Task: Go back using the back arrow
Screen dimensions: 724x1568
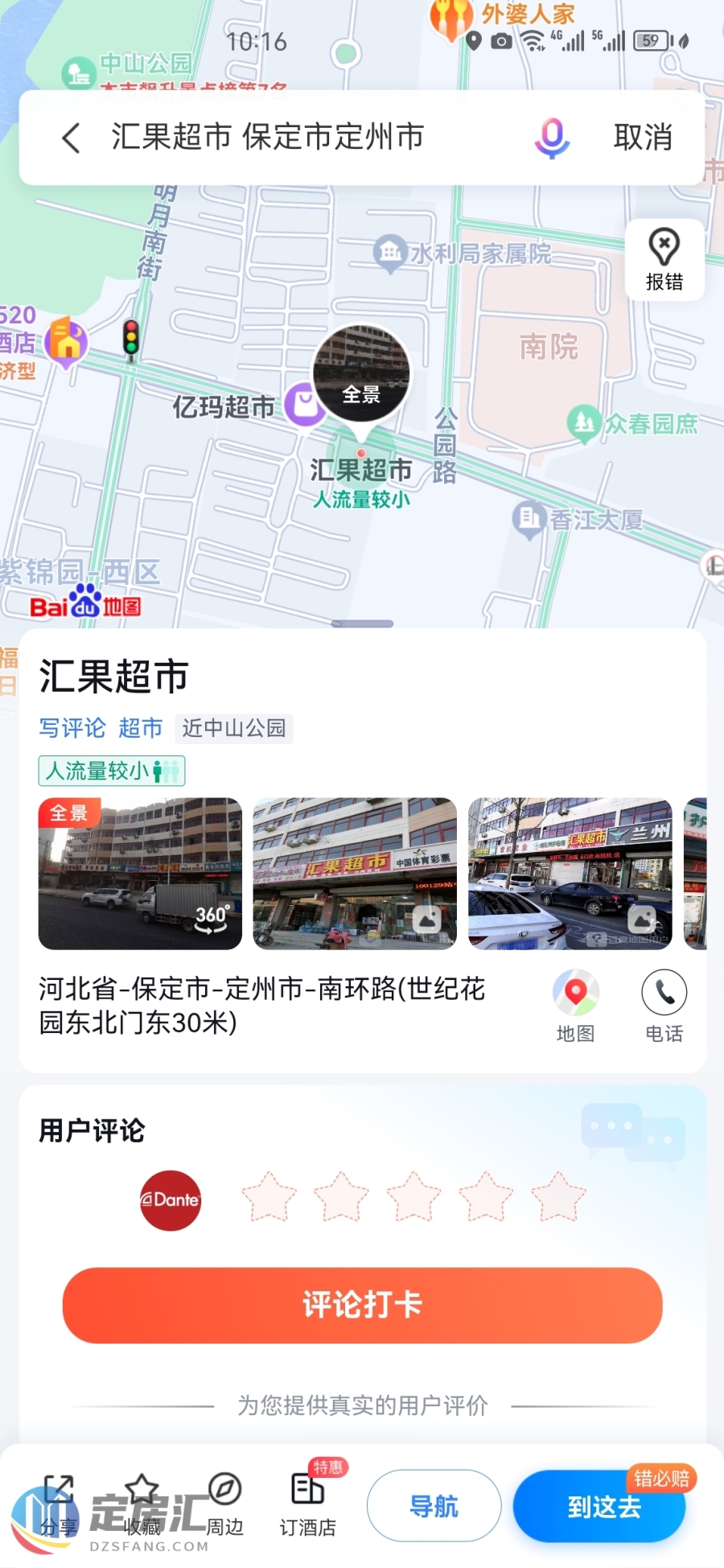Action: point(71,138)
